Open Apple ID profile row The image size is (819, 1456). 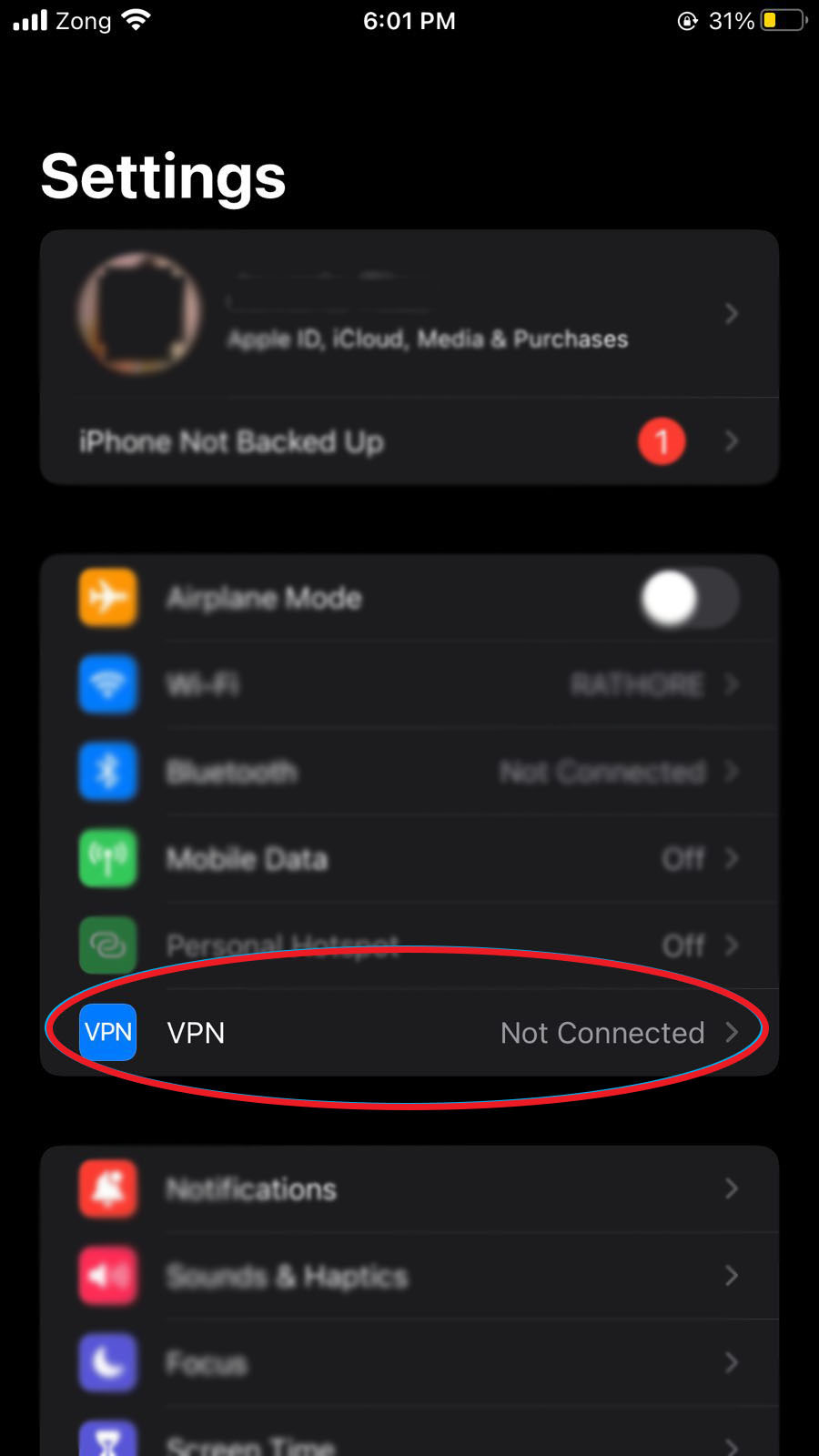pos(409,314)
